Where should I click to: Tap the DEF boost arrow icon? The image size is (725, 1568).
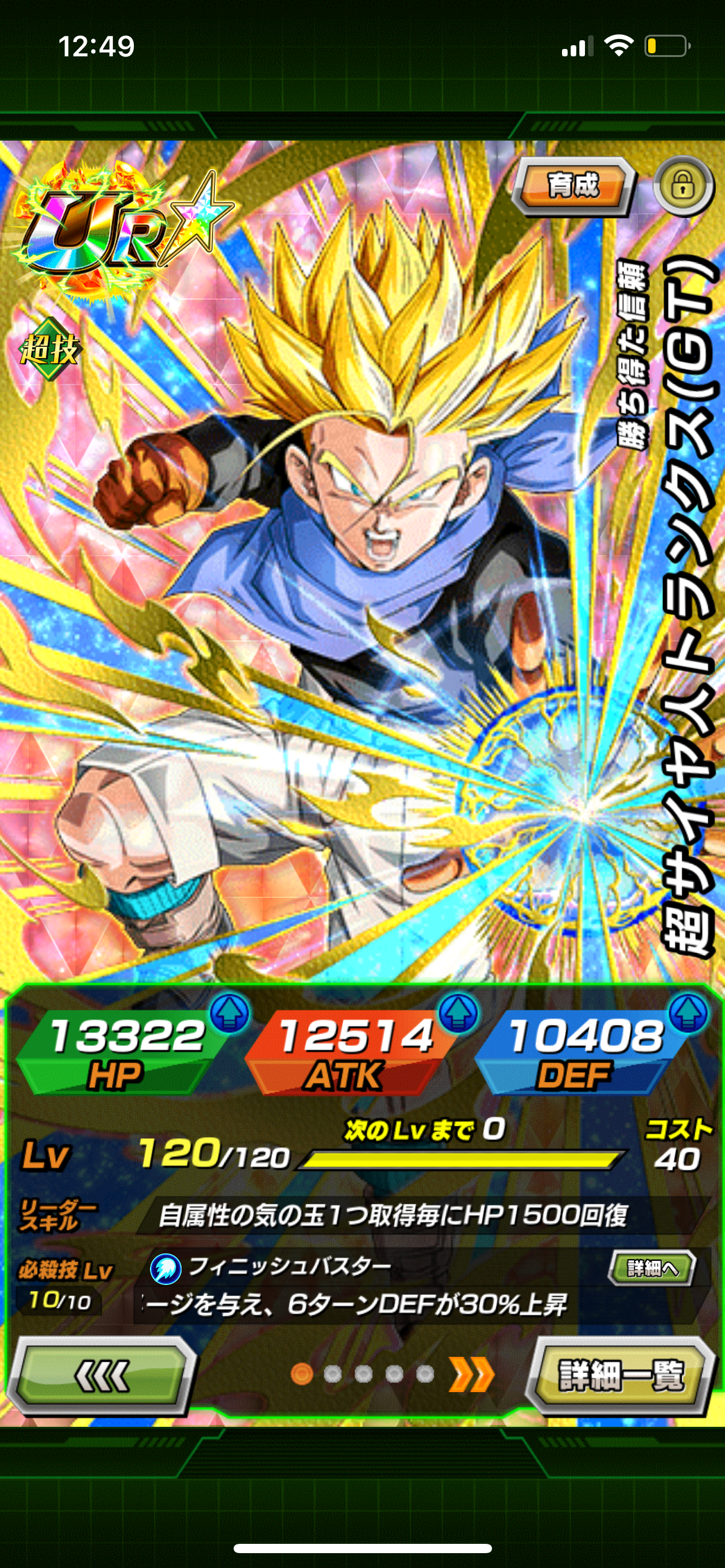click(x=688, y=1013)
